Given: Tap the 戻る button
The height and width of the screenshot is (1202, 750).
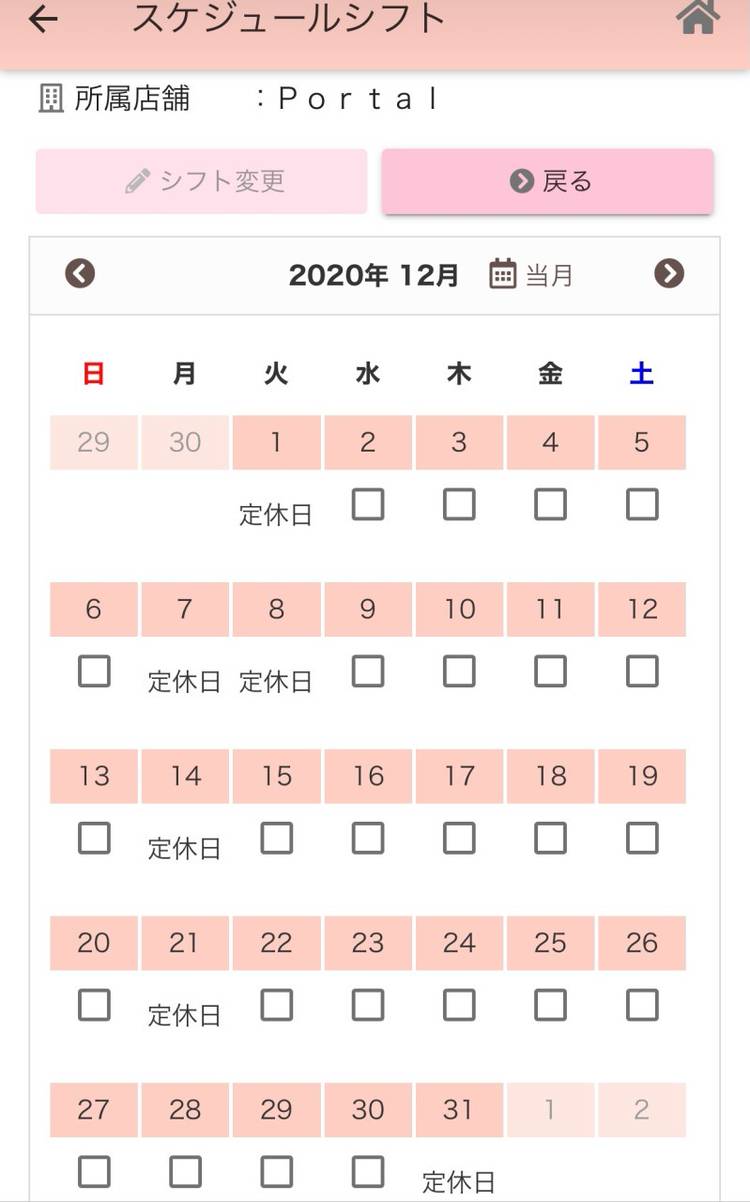Looking at the screenshot, I should click(x=547, y=181).
